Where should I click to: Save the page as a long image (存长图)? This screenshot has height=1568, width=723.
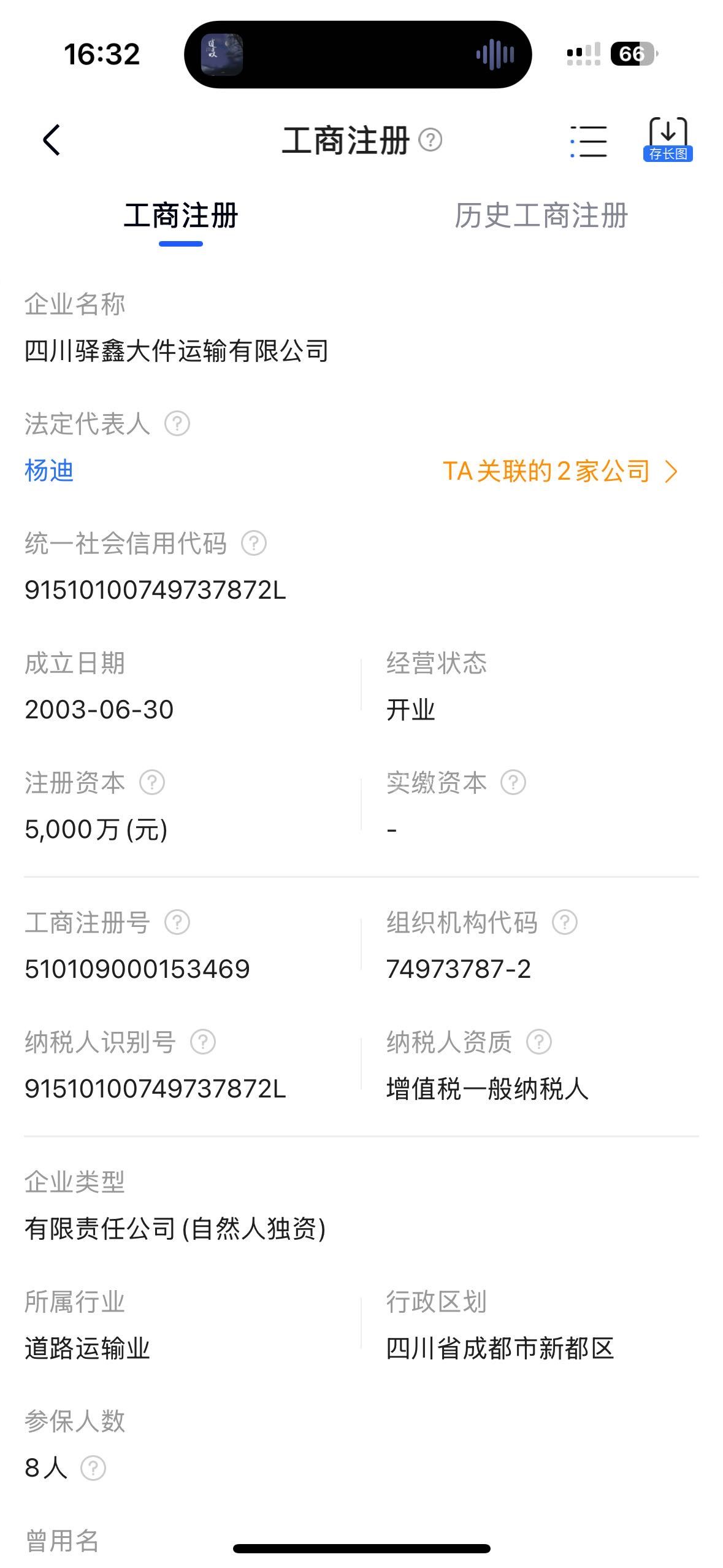(x=668, y=140)
